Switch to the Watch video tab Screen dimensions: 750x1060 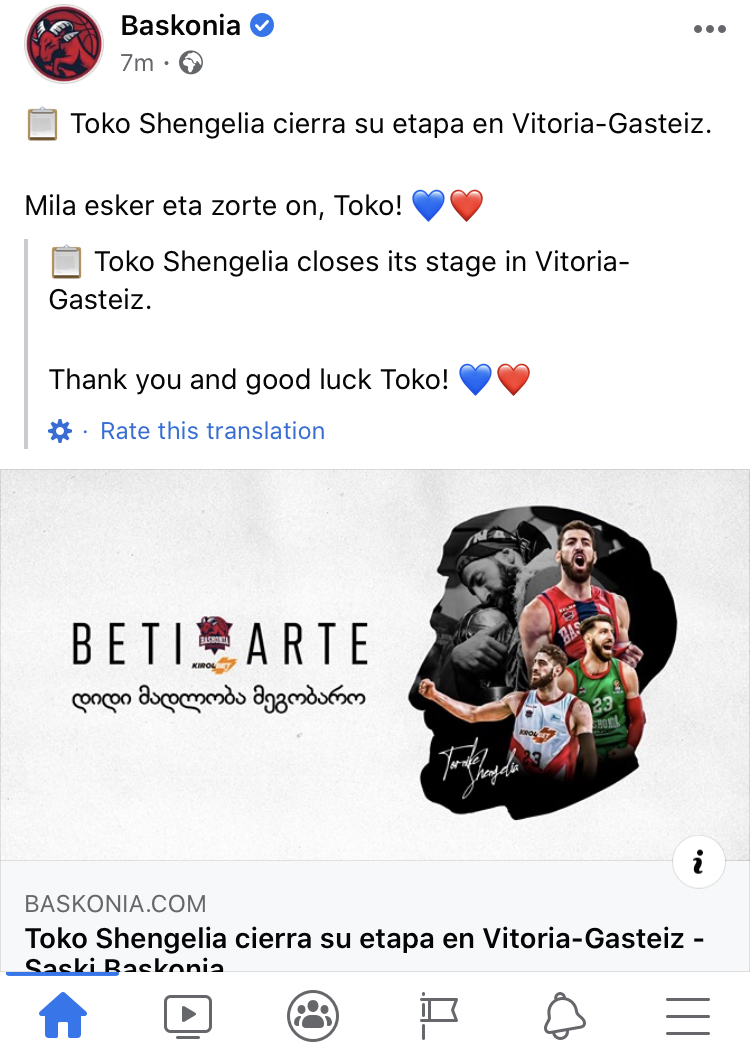188,1017
